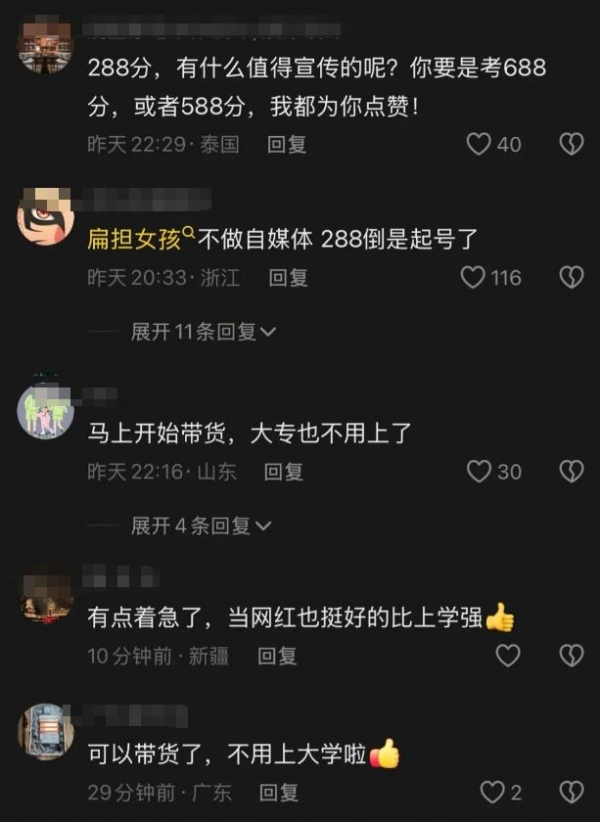Dislike the 可以带货了 comment

tap(570, 793)
